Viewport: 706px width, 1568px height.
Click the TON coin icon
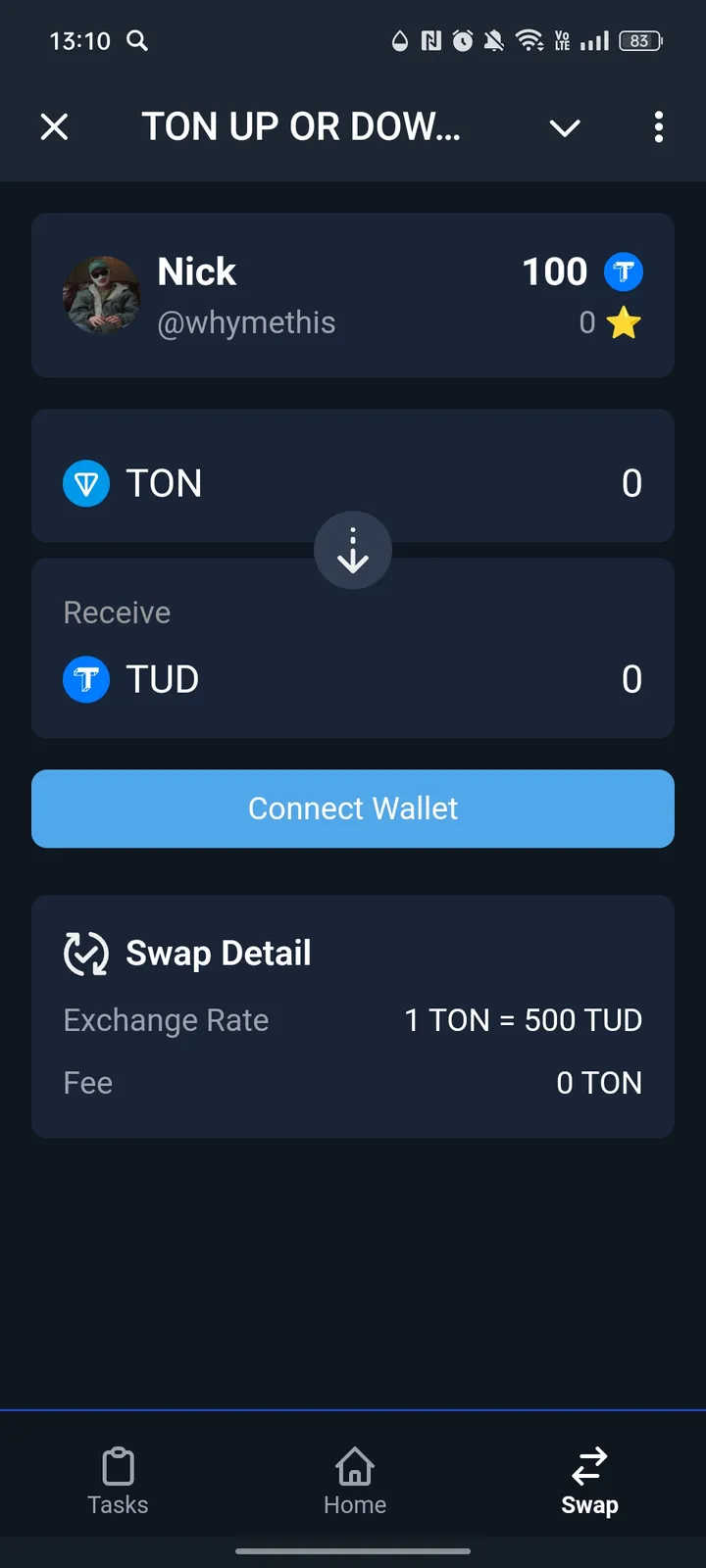(x=86, y=483)
